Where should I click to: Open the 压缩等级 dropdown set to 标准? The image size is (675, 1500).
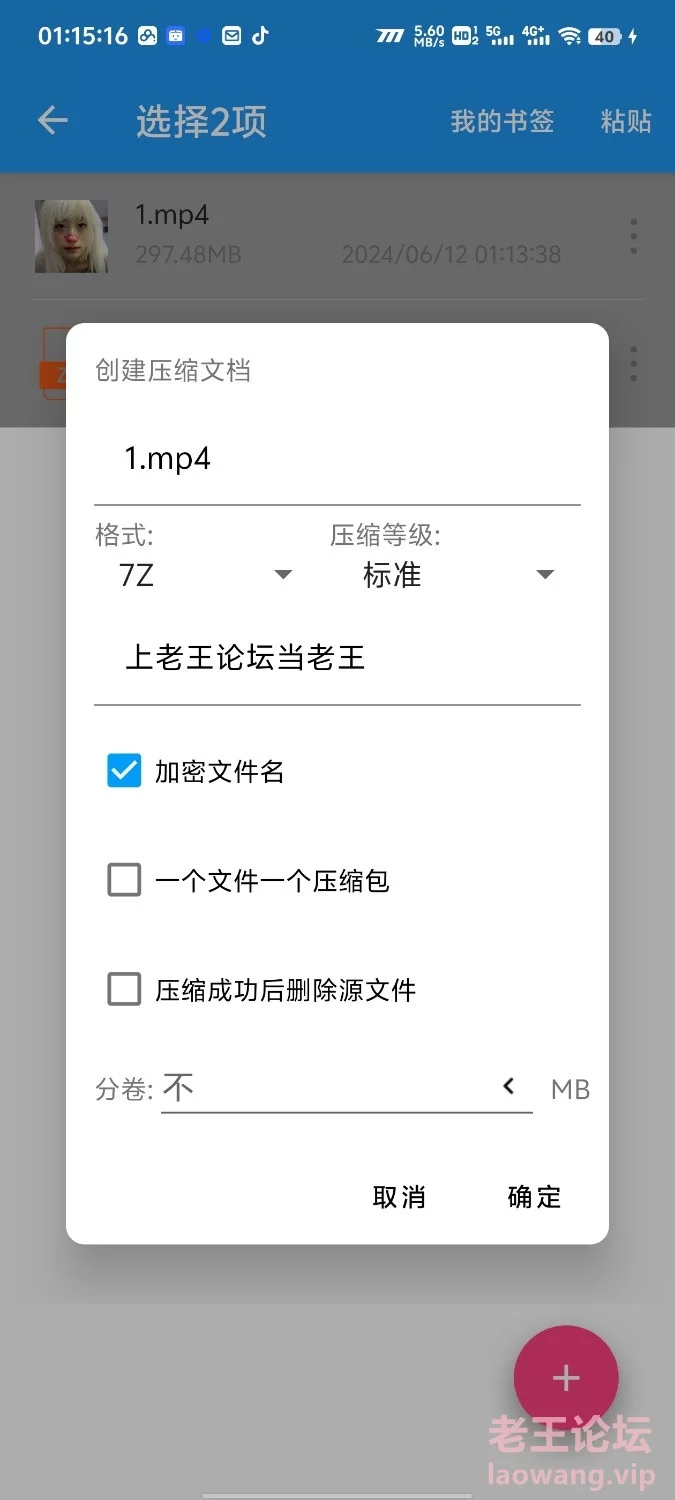(x=457, y=575)
